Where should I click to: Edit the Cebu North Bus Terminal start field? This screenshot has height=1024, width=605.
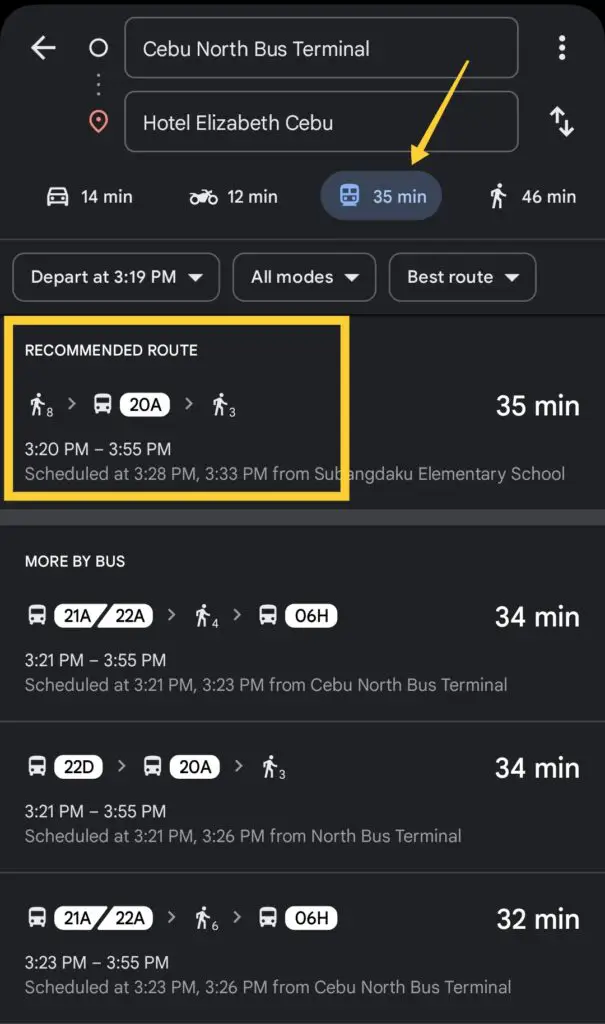tap(321, 48)
